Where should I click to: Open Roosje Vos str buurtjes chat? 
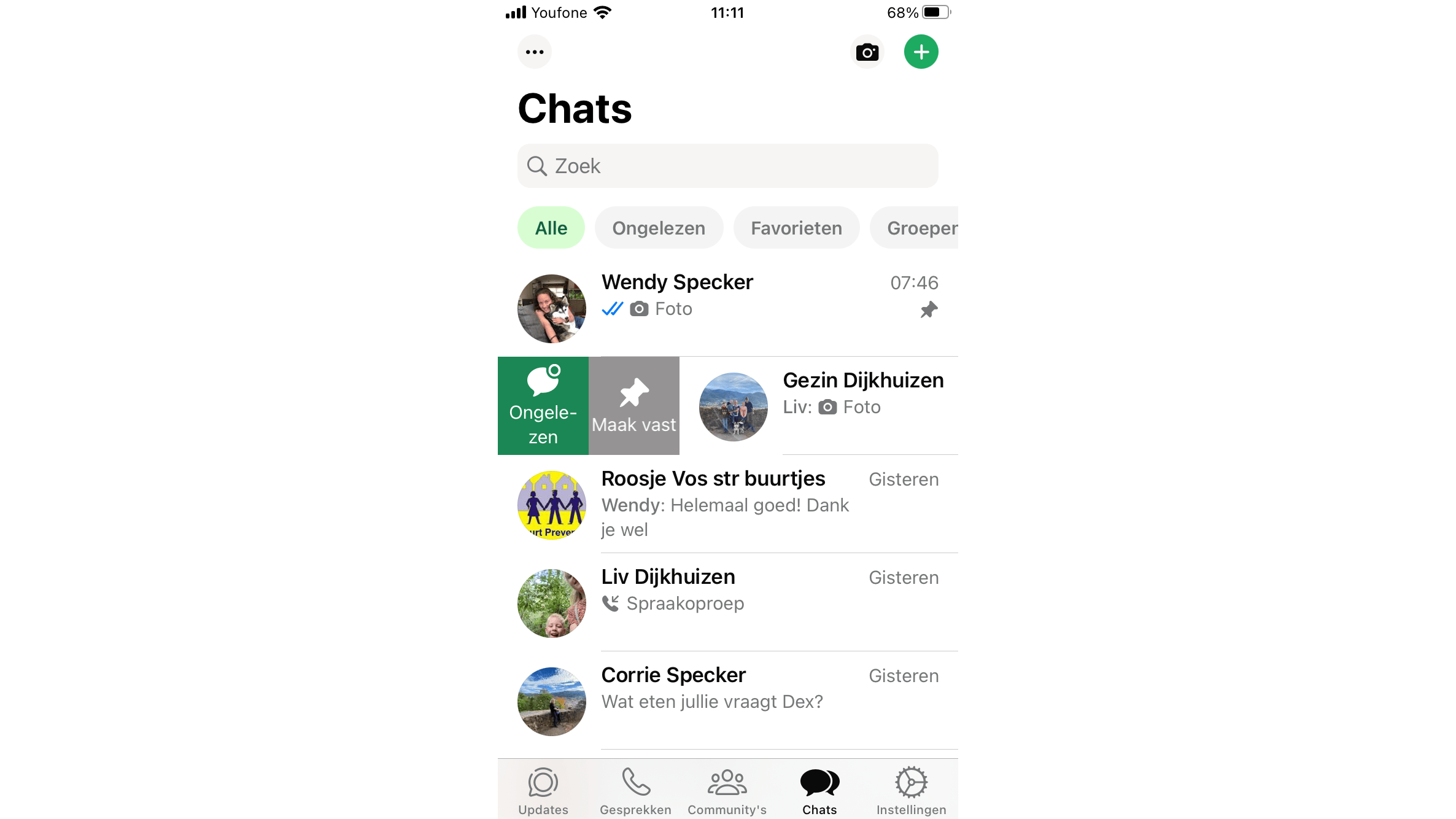727,503
